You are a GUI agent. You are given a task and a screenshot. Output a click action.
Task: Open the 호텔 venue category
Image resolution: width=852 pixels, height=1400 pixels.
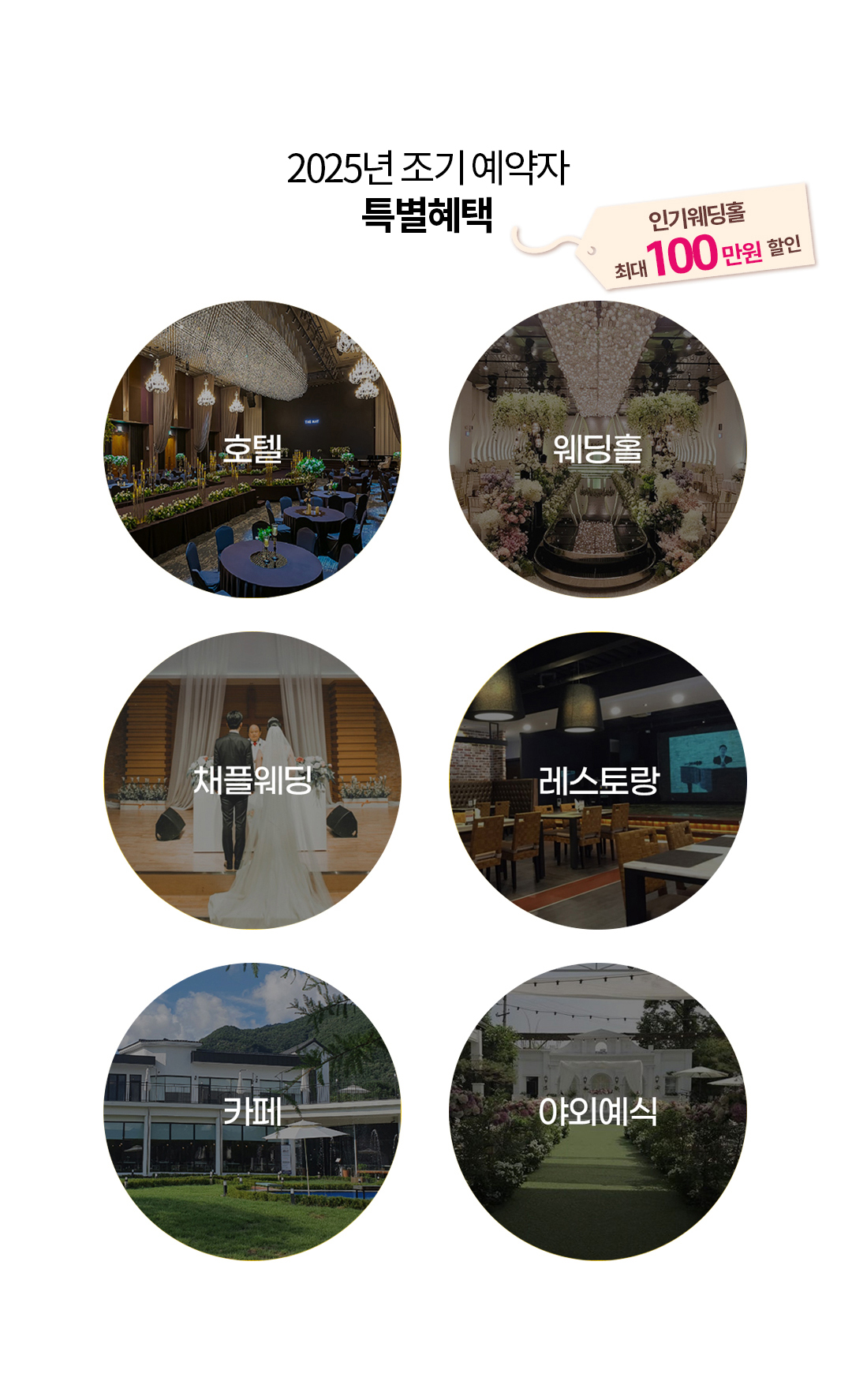point(252,449)
